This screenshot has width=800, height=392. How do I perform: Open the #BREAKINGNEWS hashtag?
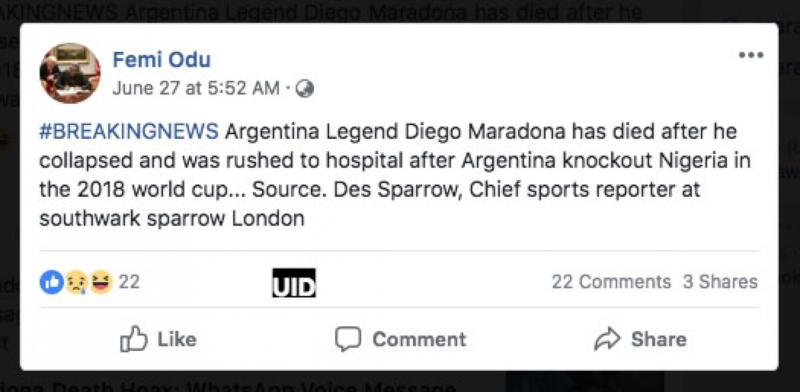129,132
